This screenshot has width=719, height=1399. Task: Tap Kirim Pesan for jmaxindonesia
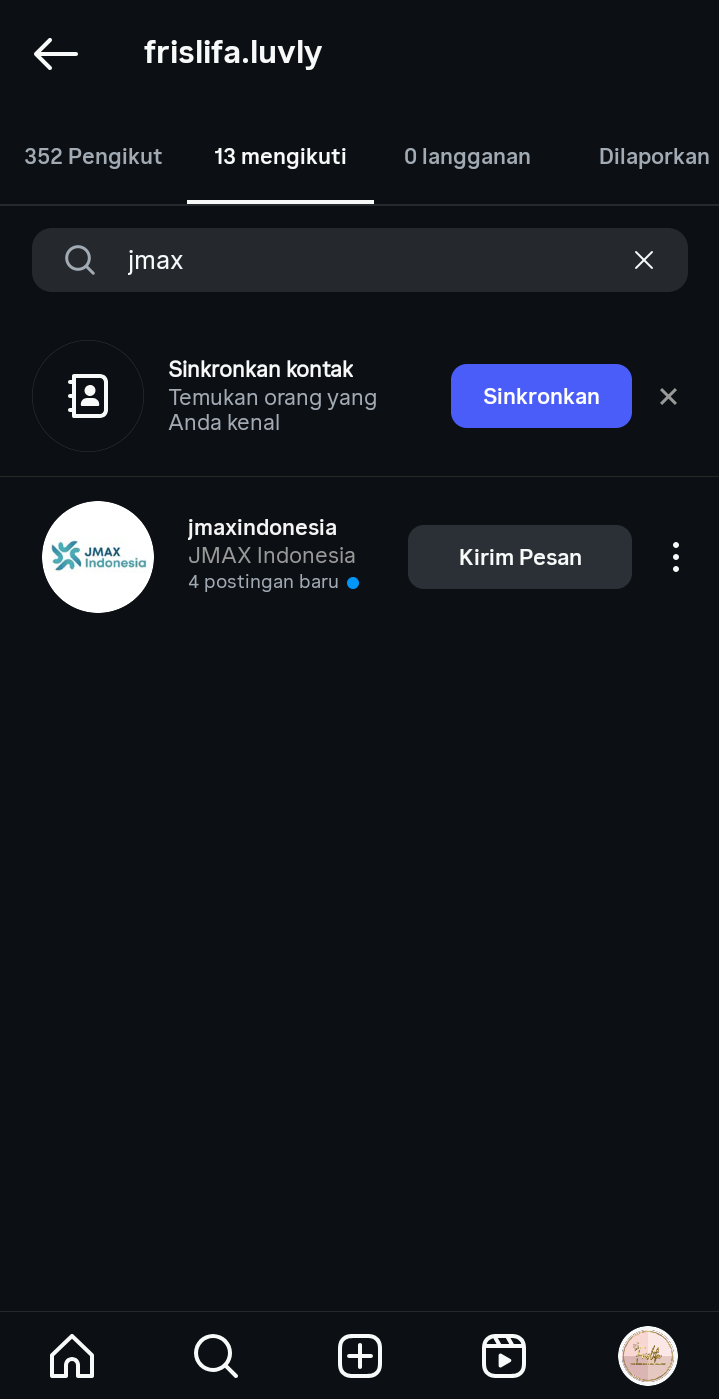point(520,557)
